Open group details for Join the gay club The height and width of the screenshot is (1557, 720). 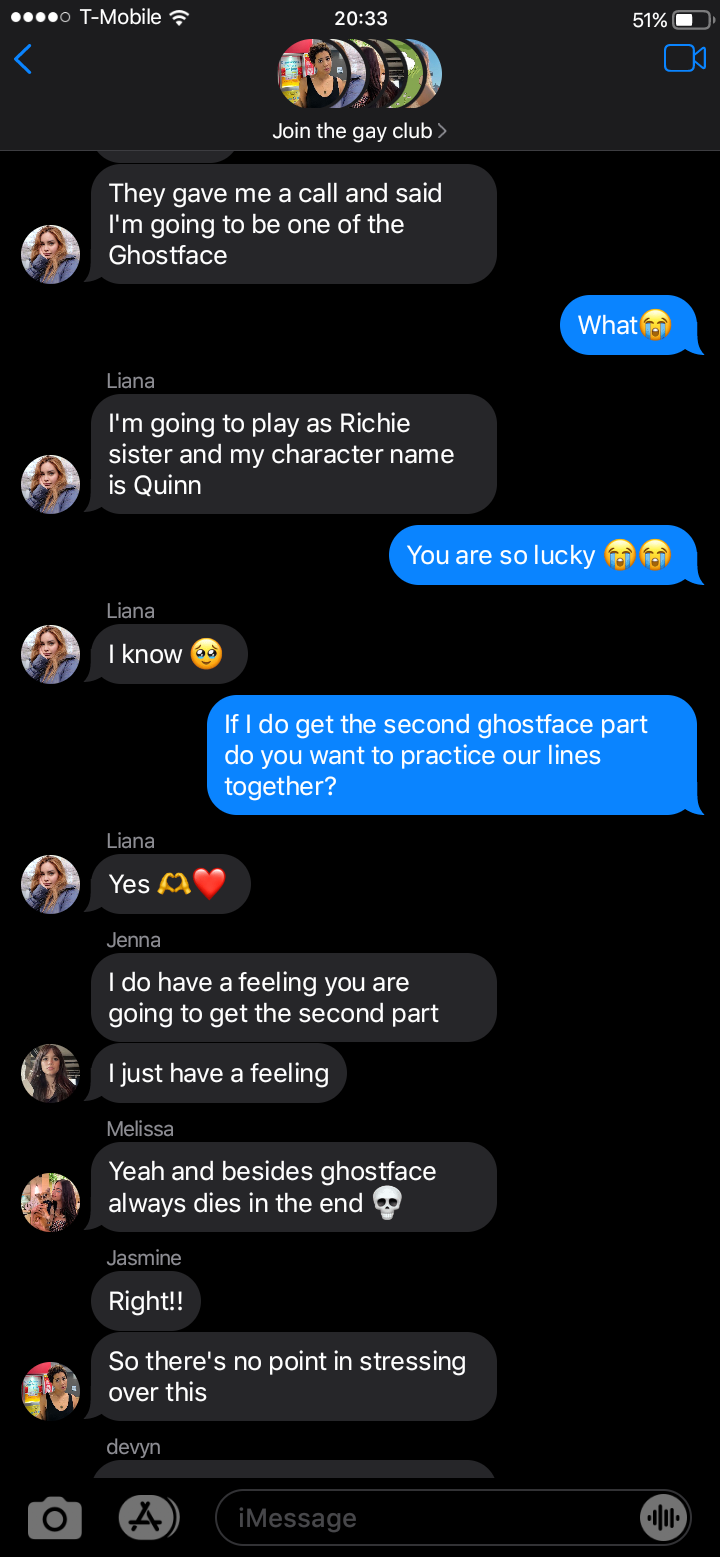(359, 131)
